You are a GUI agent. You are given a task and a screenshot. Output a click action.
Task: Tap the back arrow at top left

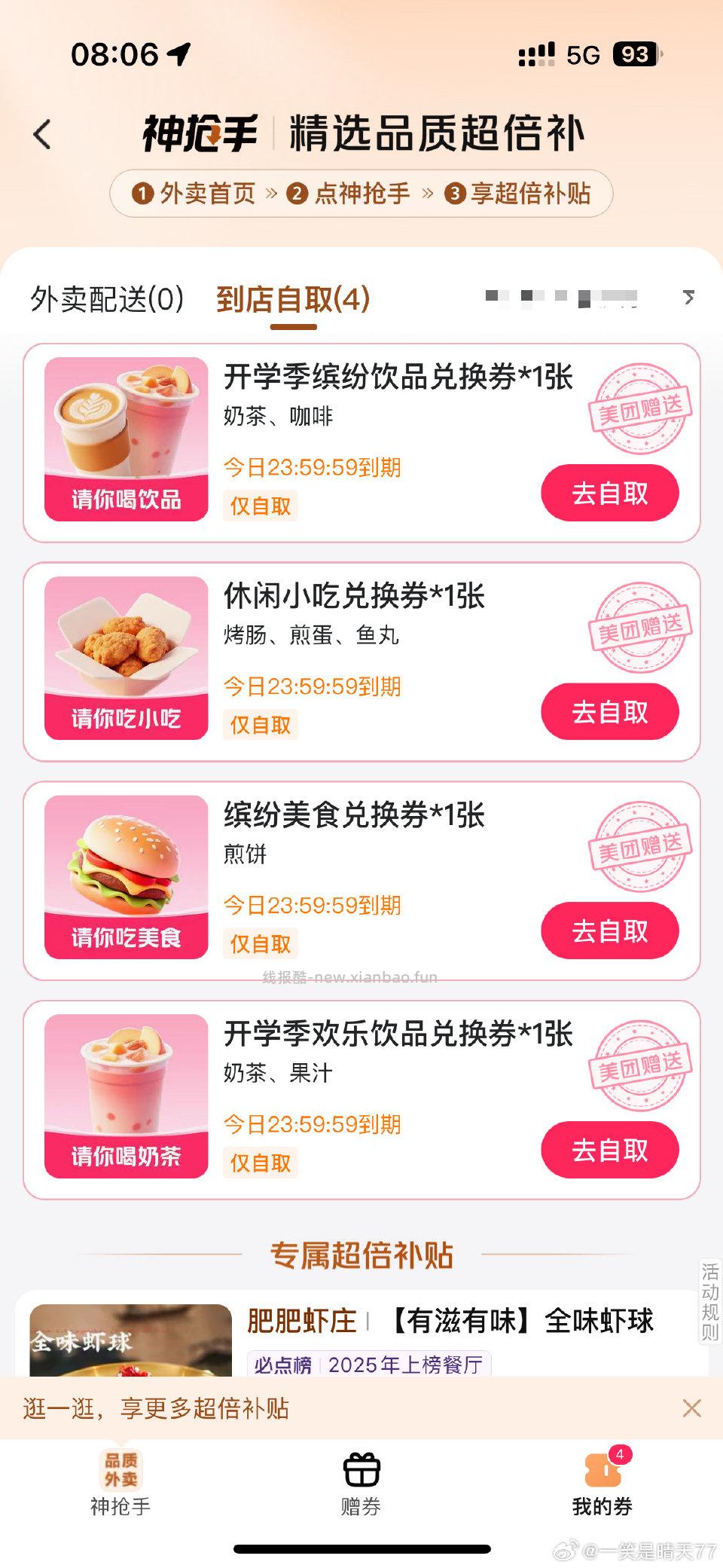tap(43, 133)
